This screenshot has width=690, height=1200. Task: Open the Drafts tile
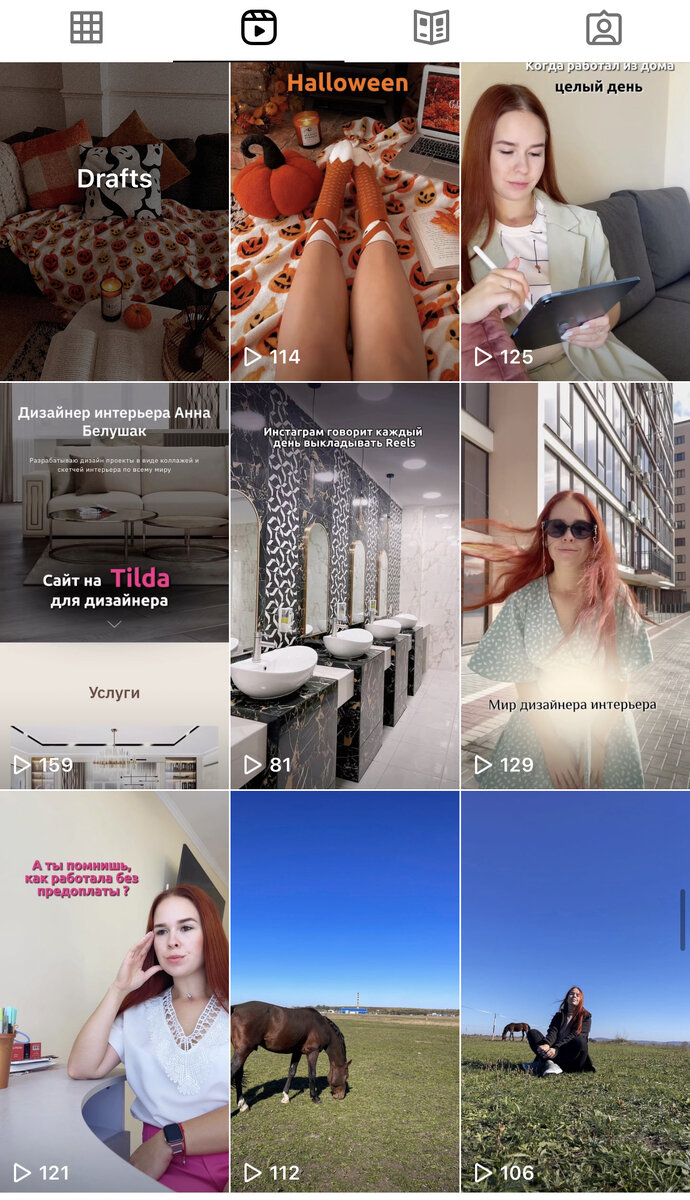tap(114, 221)
